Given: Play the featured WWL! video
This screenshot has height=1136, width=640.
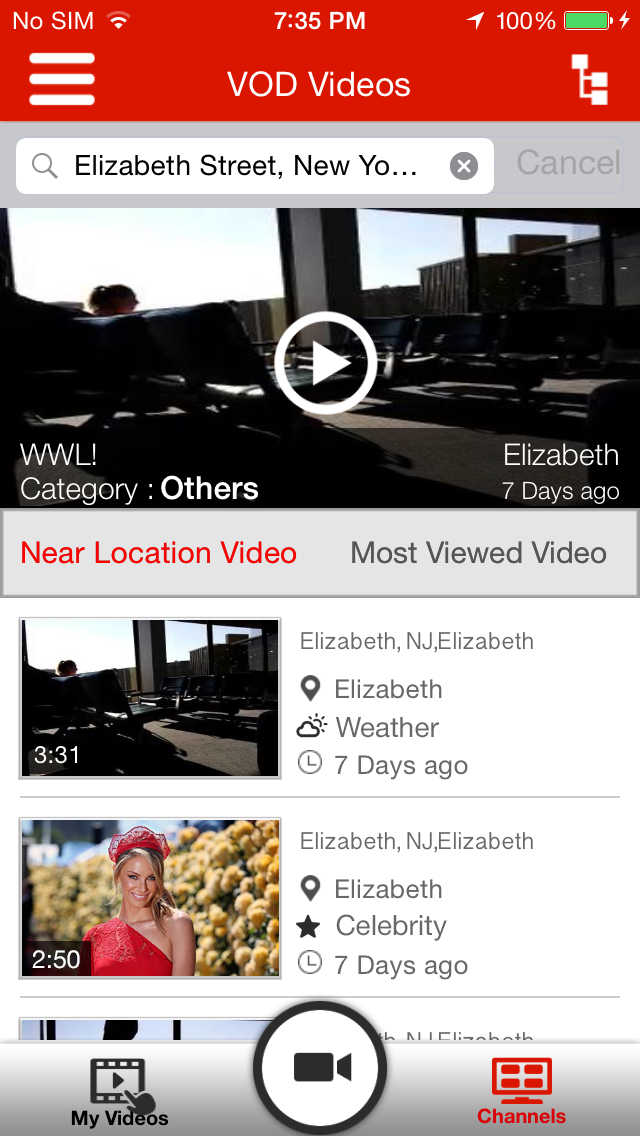Looking at the screenshot, I should pyautogui.click(x=325, y=363).
